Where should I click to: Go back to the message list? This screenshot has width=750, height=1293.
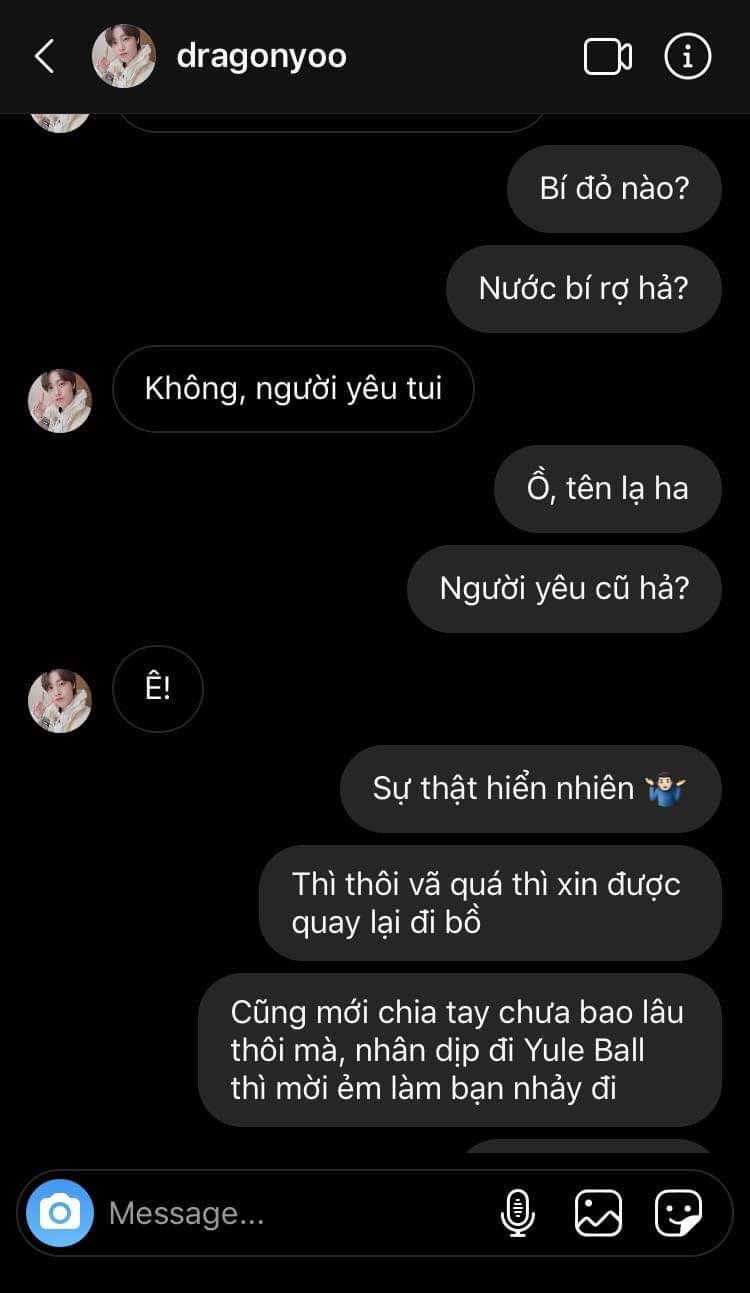click(44, 57)
